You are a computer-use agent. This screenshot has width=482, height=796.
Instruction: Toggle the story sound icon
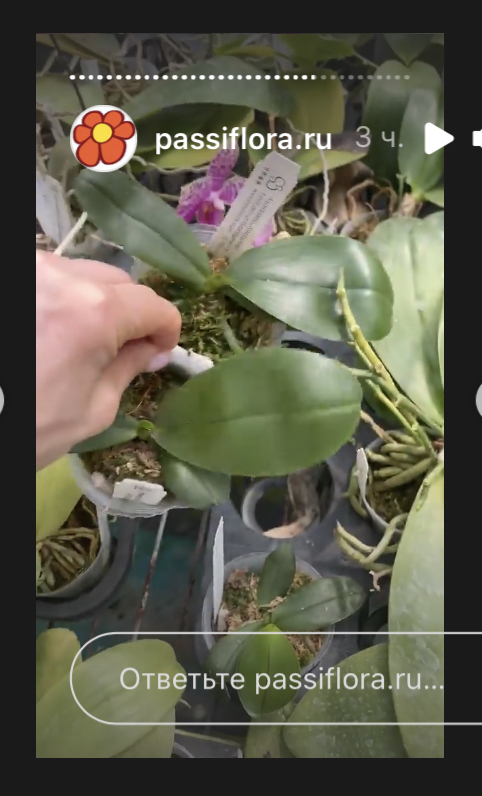(477, 139)
